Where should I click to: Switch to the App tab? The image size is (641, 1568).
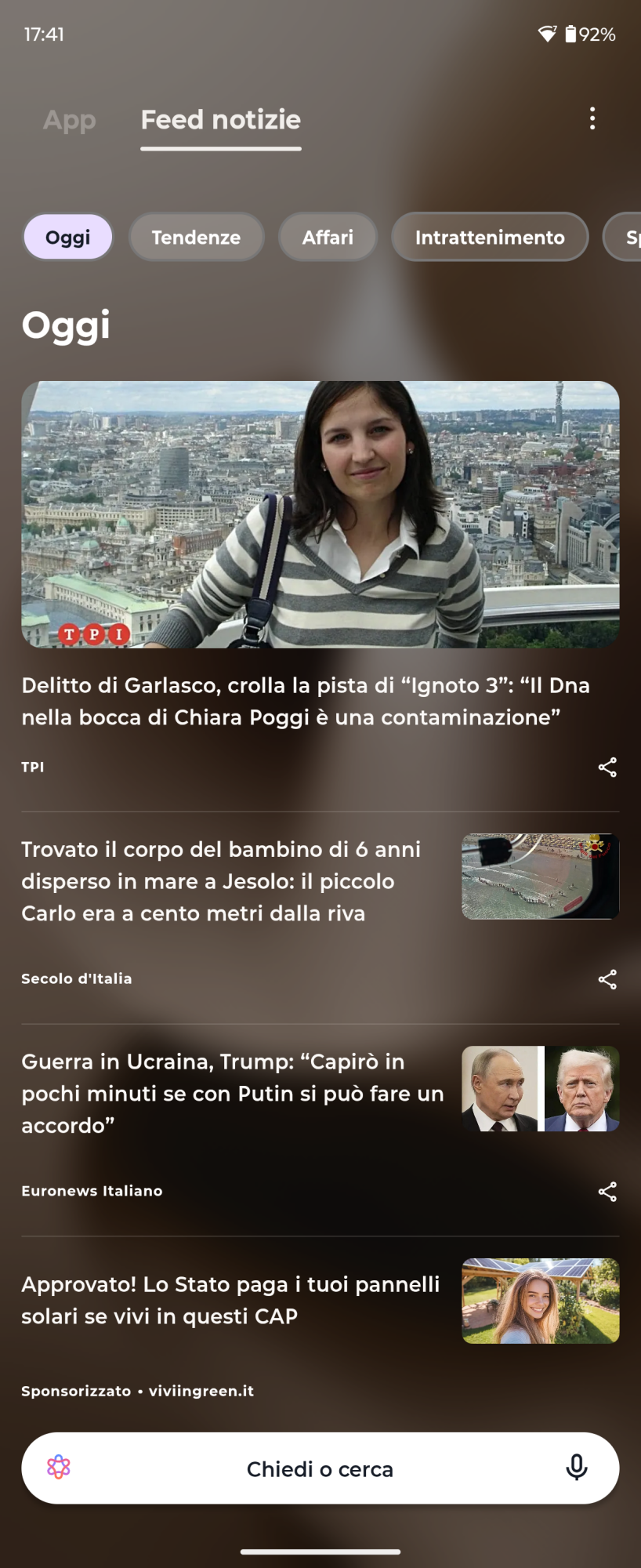click(69, 120)
